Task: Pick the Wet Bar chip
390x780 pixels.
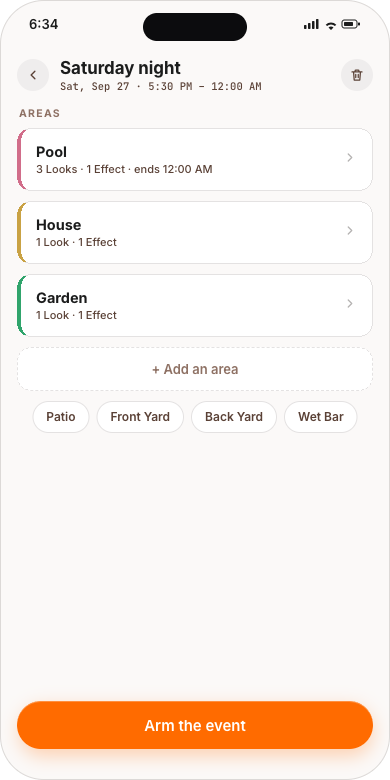Action: pyautogui.click(x=320, y=417)
